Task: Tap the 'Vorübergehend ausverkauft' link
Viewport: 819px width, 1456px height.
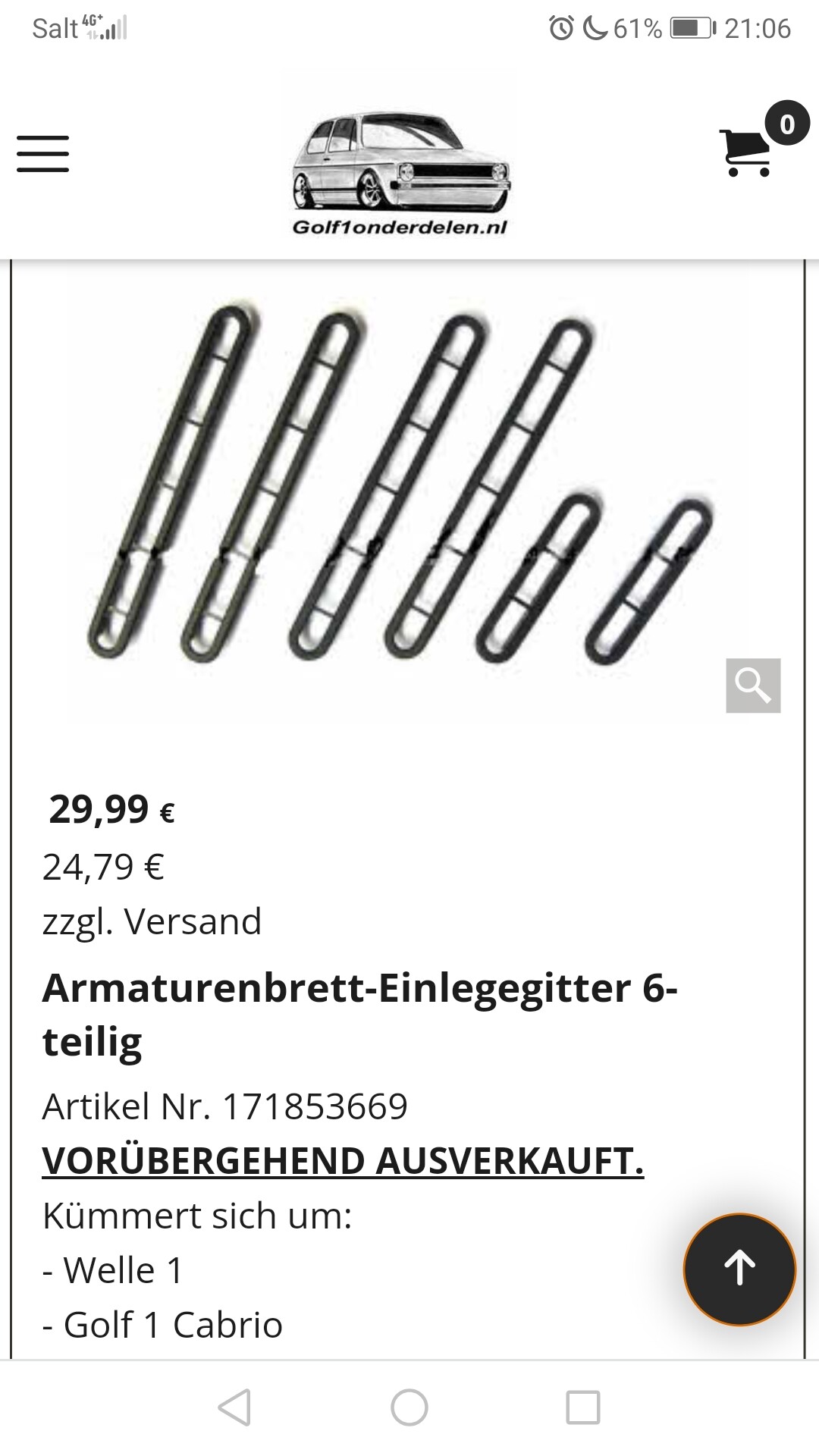Action: click(343, 1161)
